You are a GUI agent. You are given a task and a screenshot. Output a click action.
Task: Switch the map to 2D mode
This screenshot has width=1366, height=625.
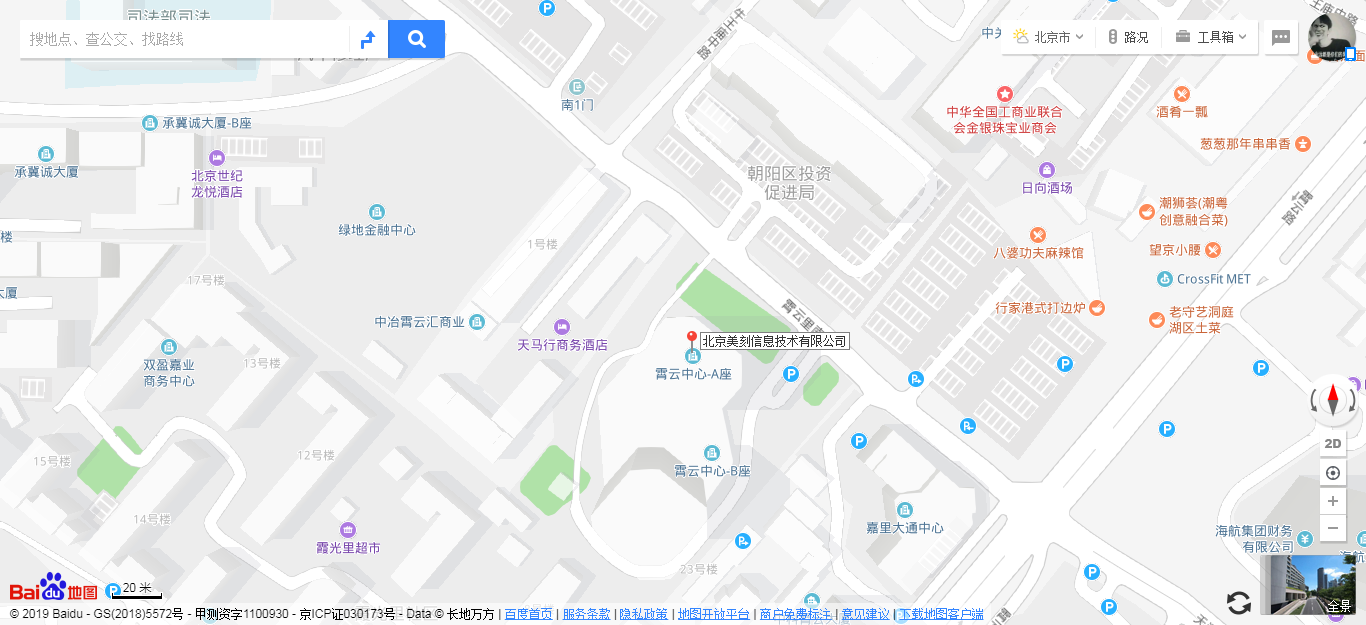(1332, 444)
